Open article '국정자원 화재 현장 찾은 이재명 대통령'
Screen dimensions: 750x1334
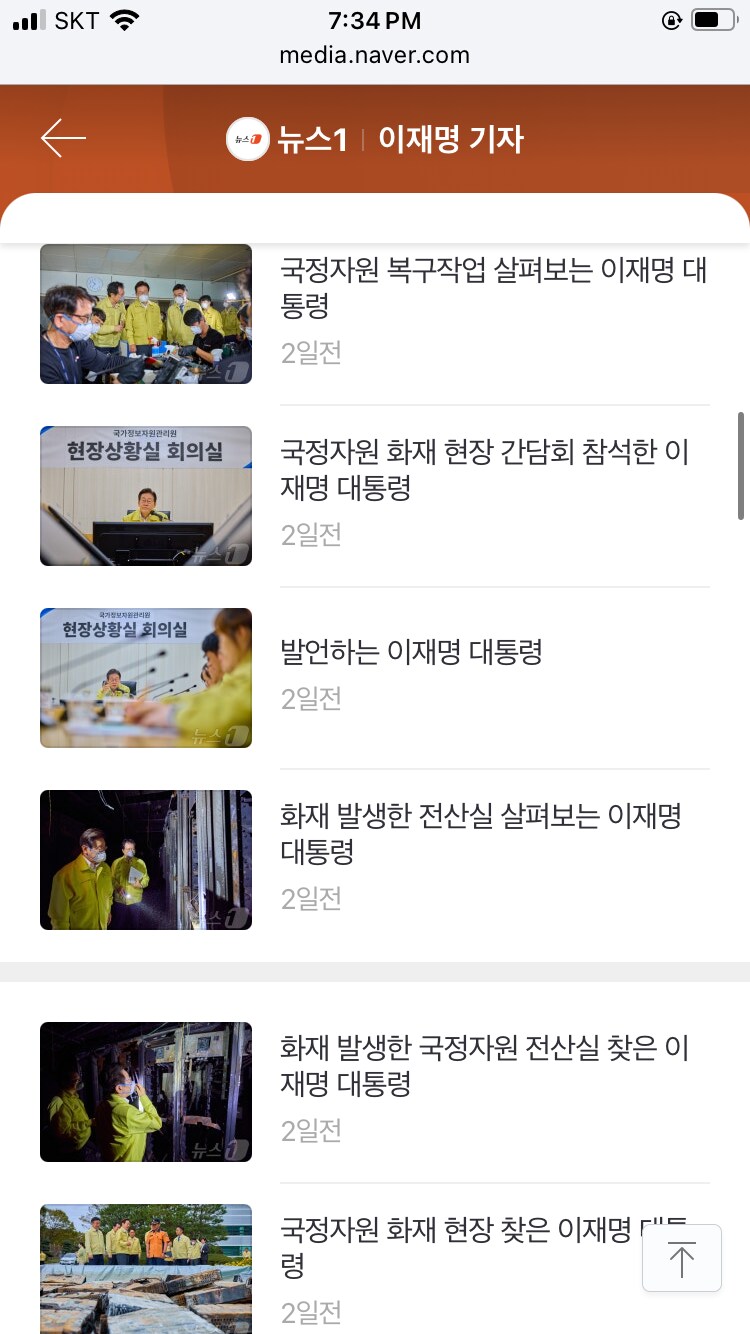(x=460, y=1246)
